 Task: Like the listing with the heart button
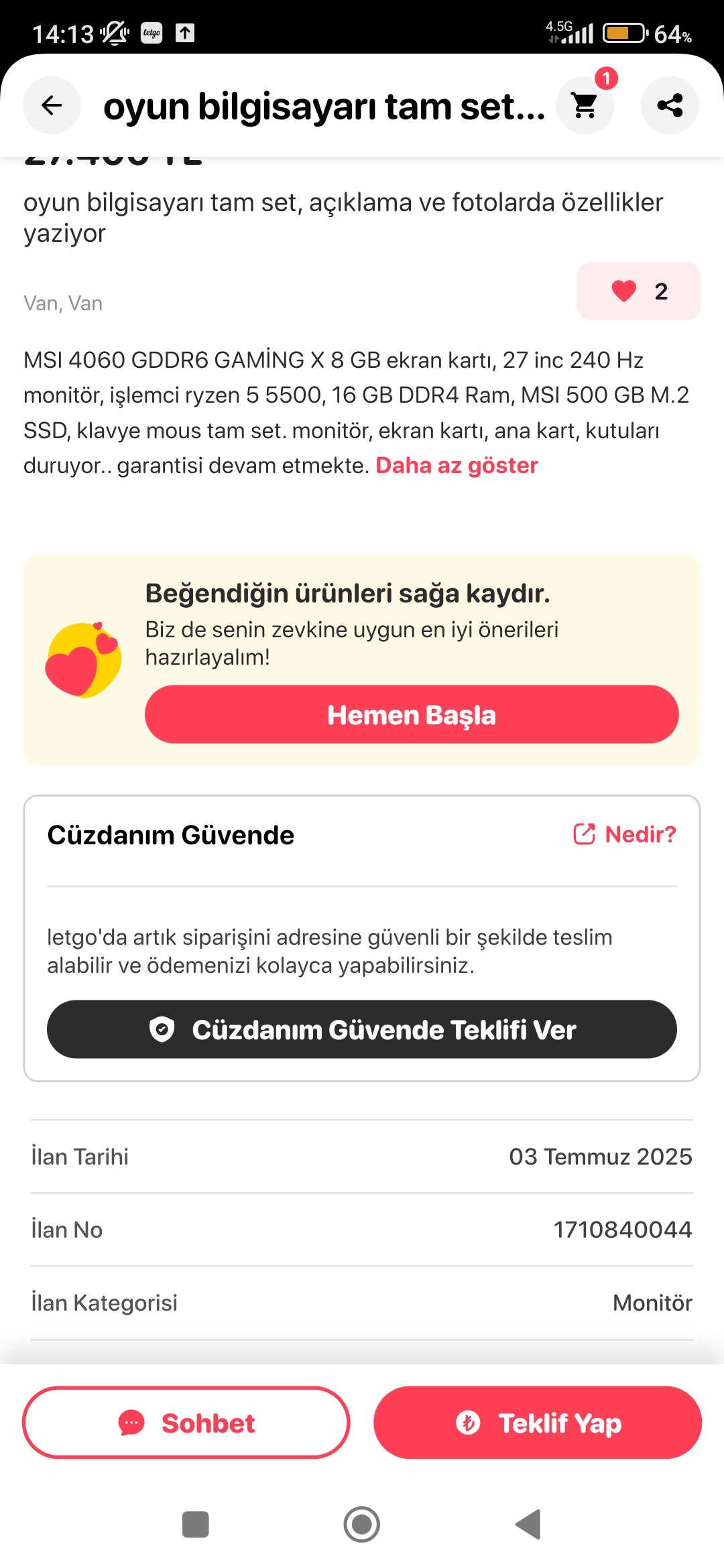click(x=638, y=291)
